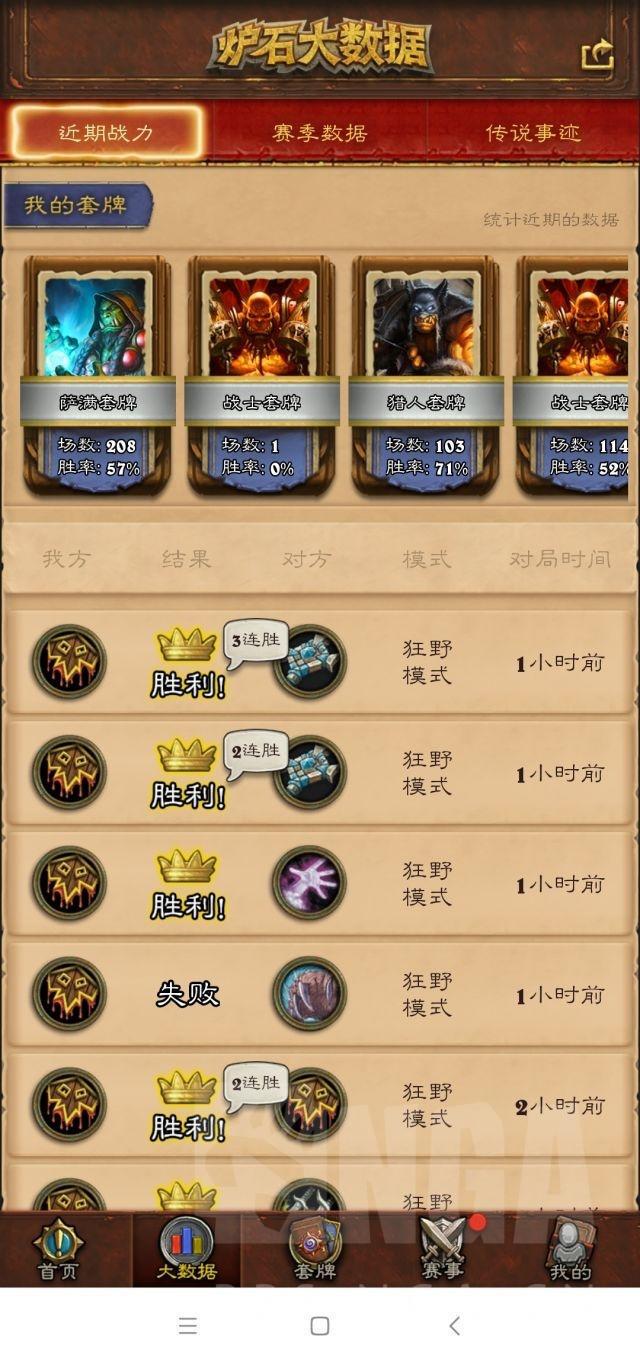Image resolution: width=640 pixels, height=1358 pixels.
Task: Open the 2小时前 match record
Action: pyautogui.click(x=320, y=1105)
